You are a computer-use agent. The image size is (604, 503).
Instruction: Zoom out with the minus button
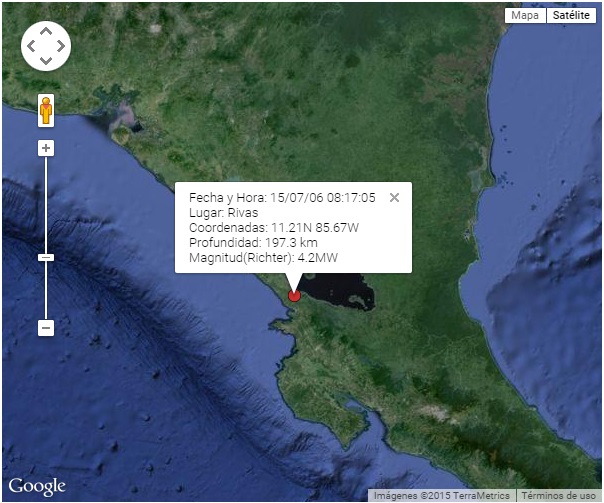(46, 328)
